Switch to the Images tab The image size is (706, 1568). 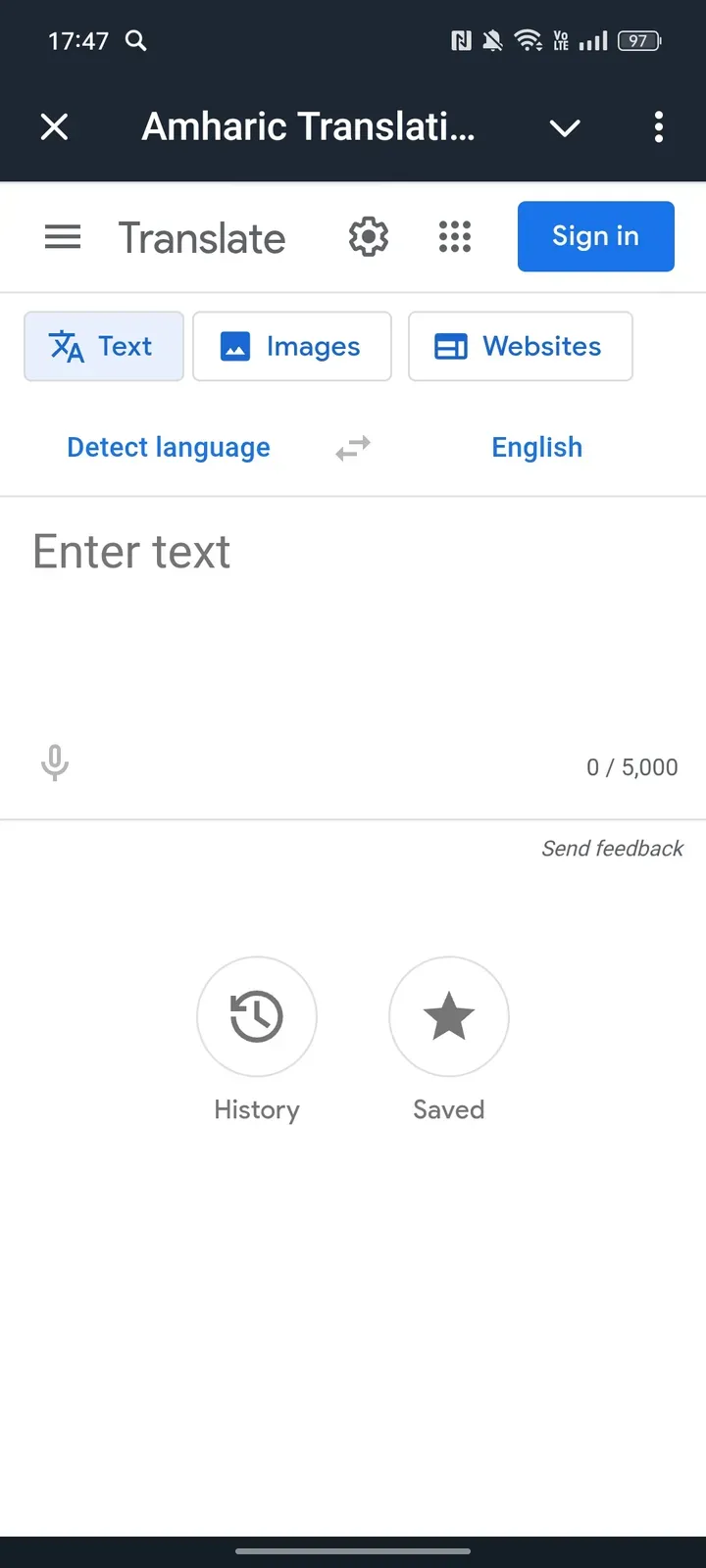point(292,346)
